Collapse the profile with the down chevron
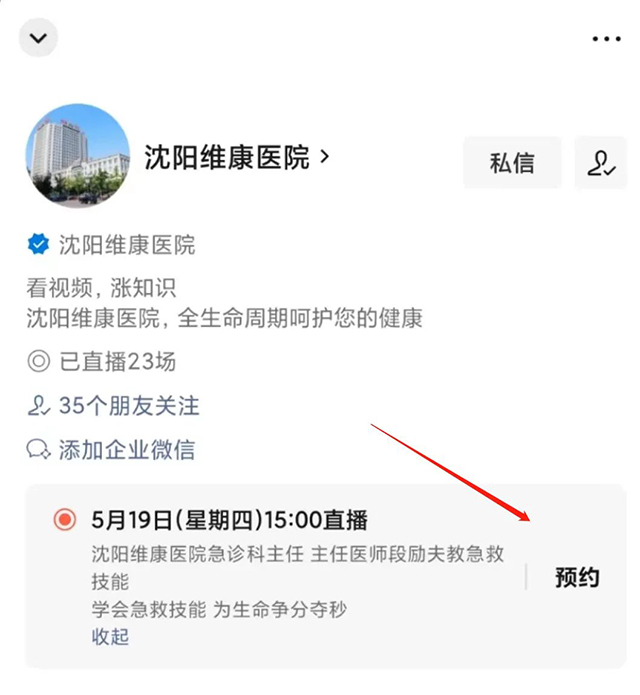The image size is (640, 695). pyautogui.click(x=38, y=39)
